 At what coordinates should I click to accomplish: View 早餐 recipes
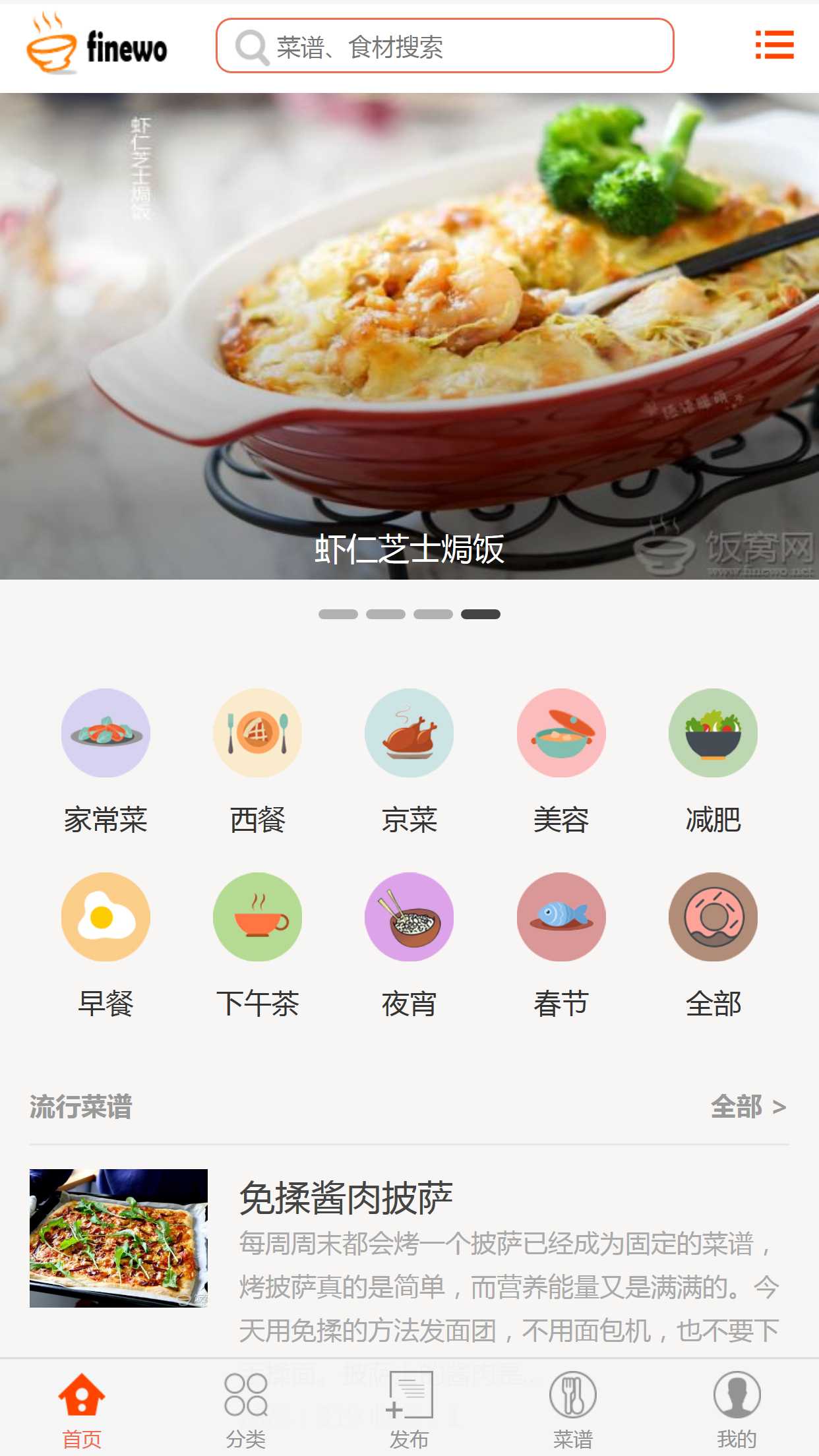(x=106, y=944)
